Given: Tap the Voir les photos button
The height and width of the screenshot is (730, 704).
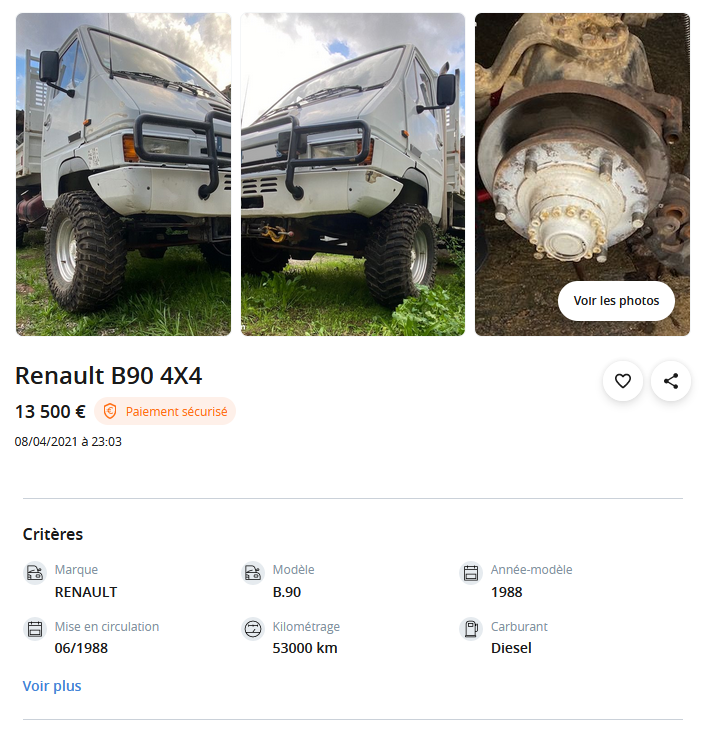Looking at the screenshot, I should pos(616,301).
